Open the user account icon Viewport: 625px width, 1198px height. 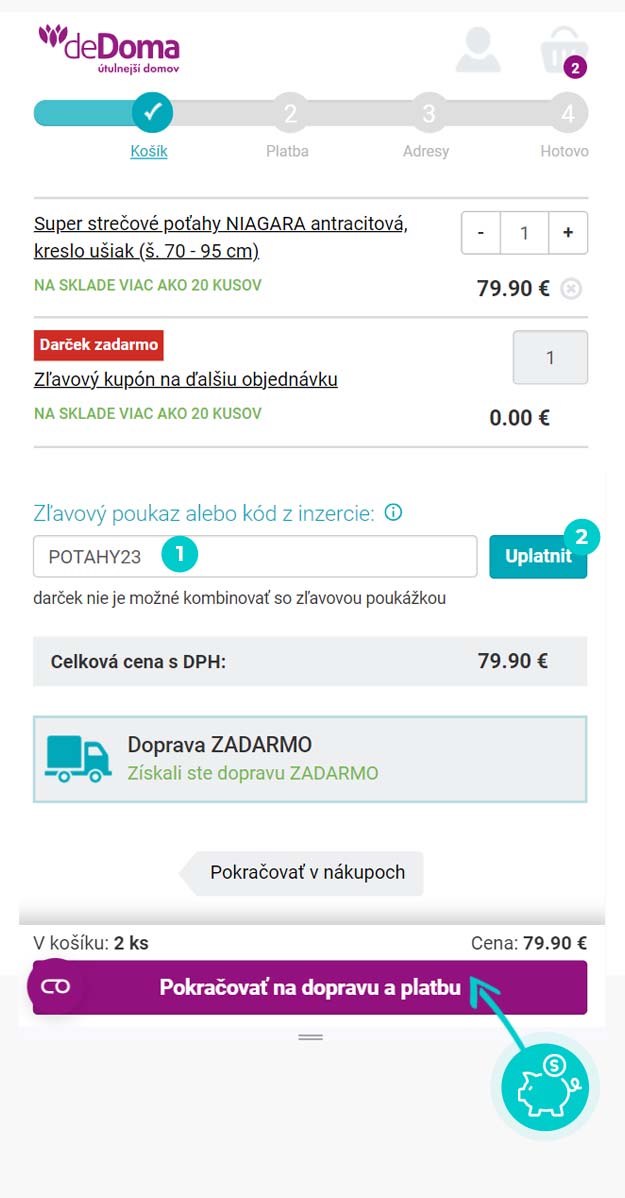(478, 50)
